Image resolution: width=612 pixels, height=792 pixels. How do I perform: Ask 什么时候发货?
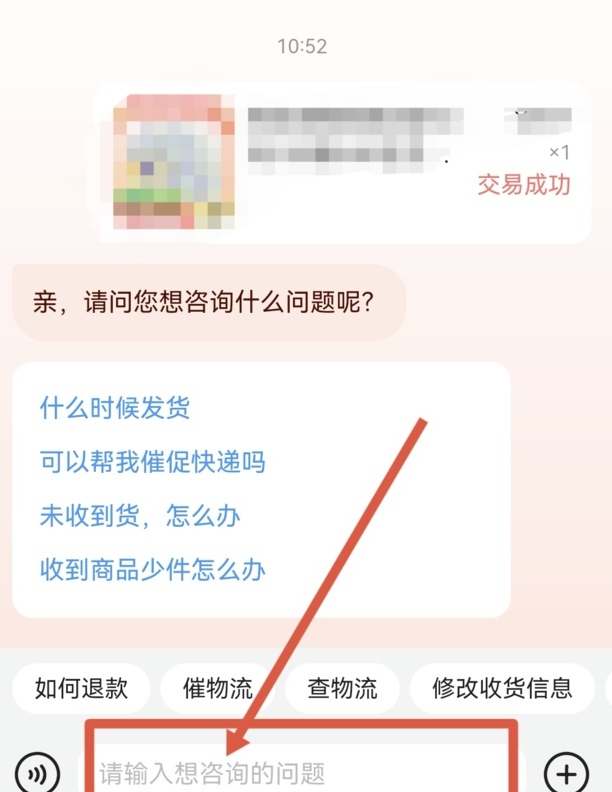click(115, 408)
